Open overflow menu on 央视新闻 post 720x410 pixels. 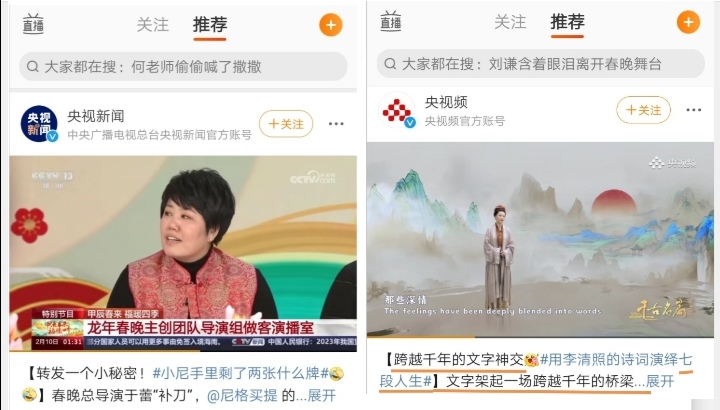[336, 124]
